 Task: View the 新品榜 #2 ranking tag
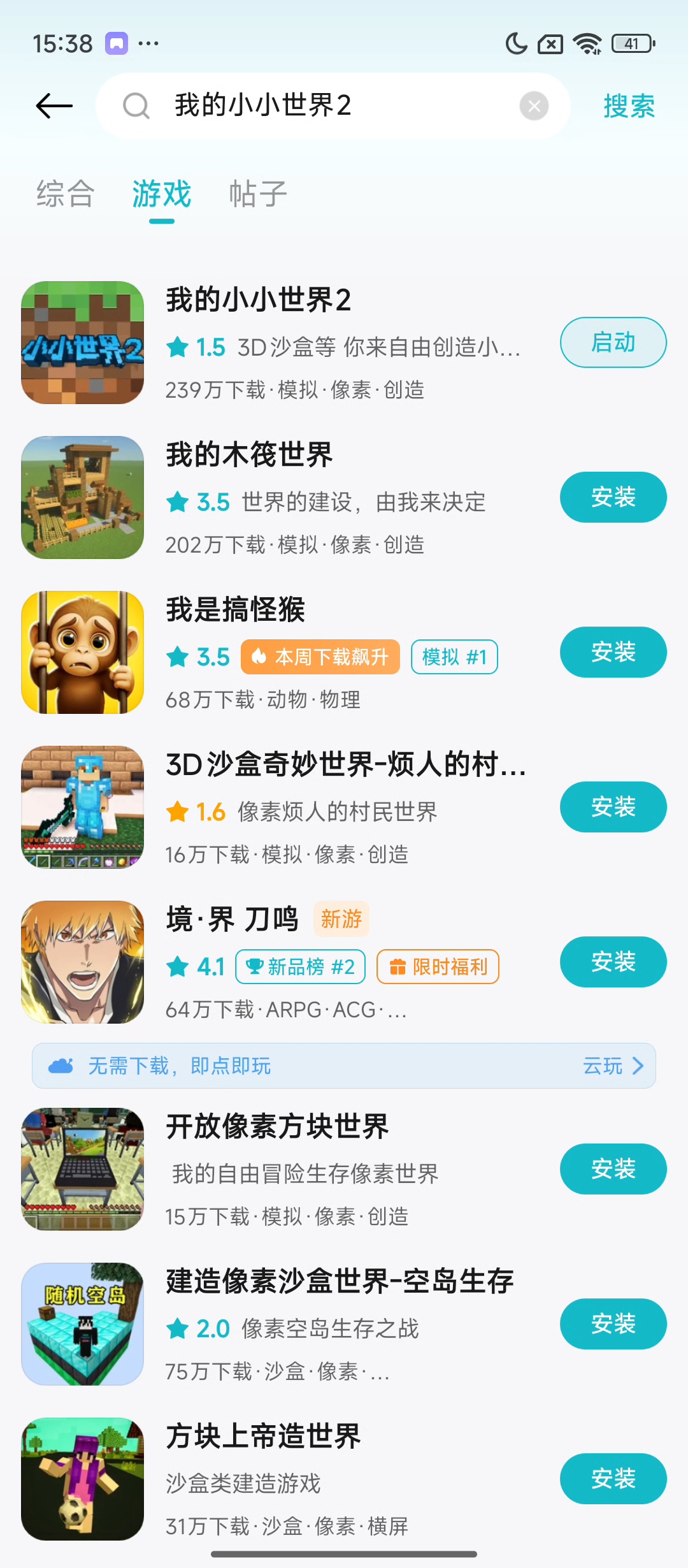tap(300, 967)
